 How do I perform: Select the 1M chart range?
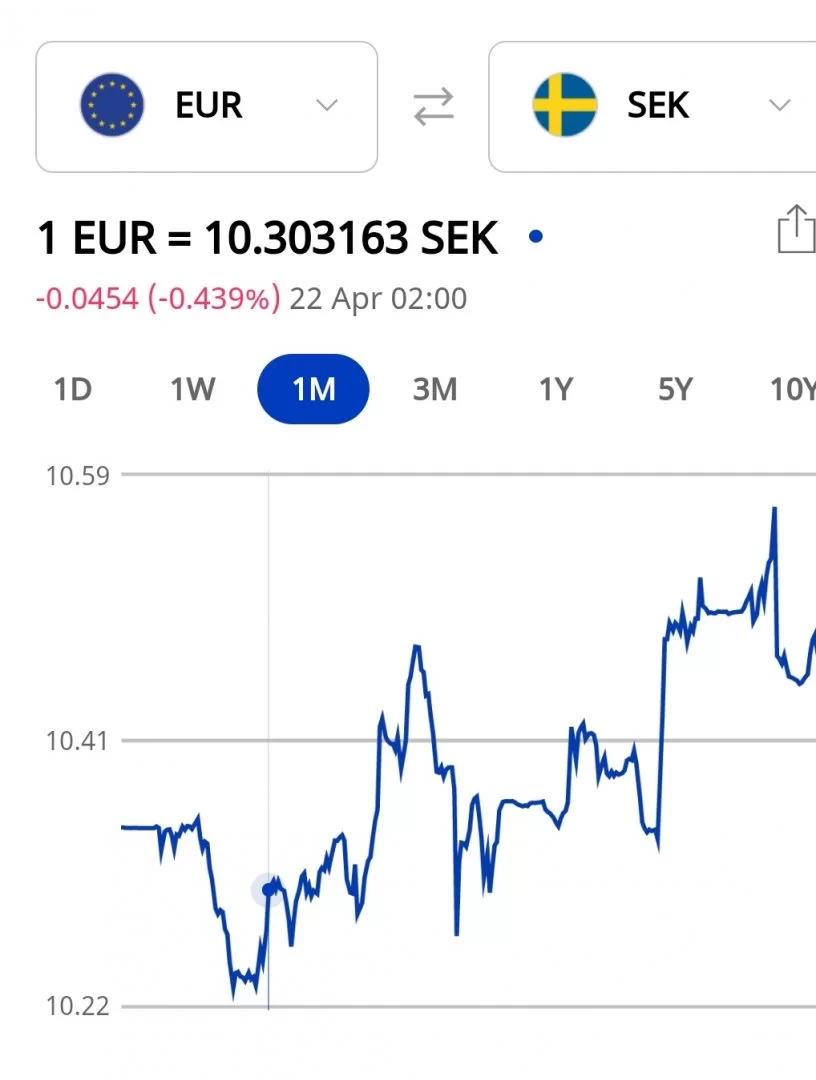click(x=313, y=389)
